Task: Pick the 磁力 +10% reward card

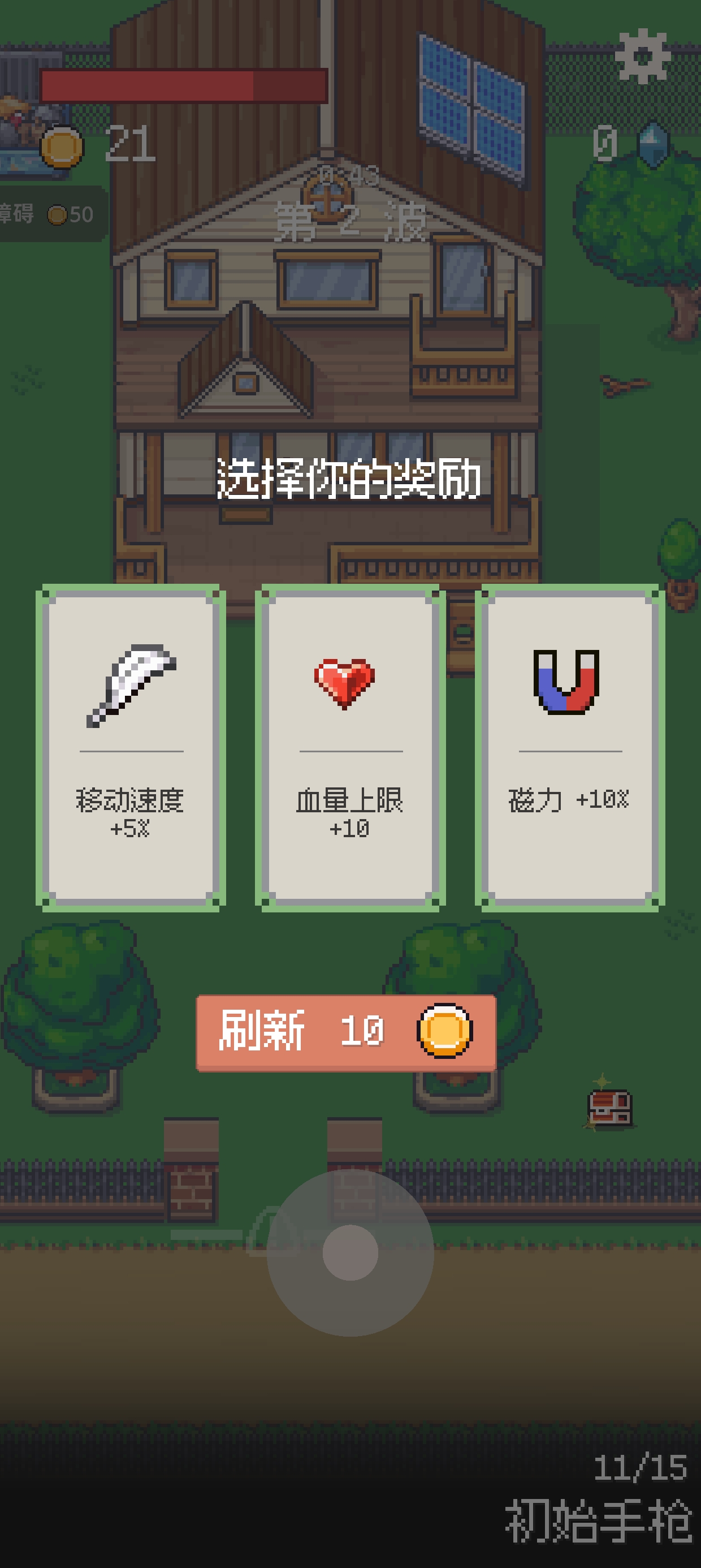Action: coord(570,747)
